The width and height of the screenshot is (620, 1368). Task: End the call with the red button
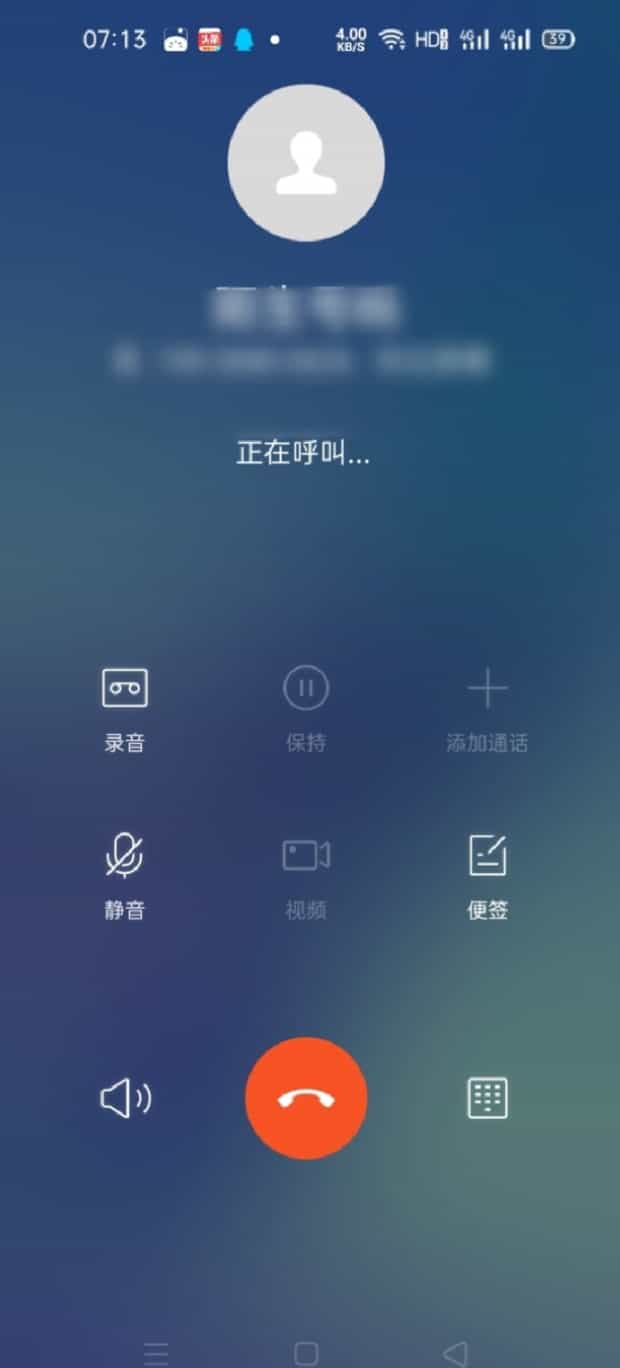306,1098
